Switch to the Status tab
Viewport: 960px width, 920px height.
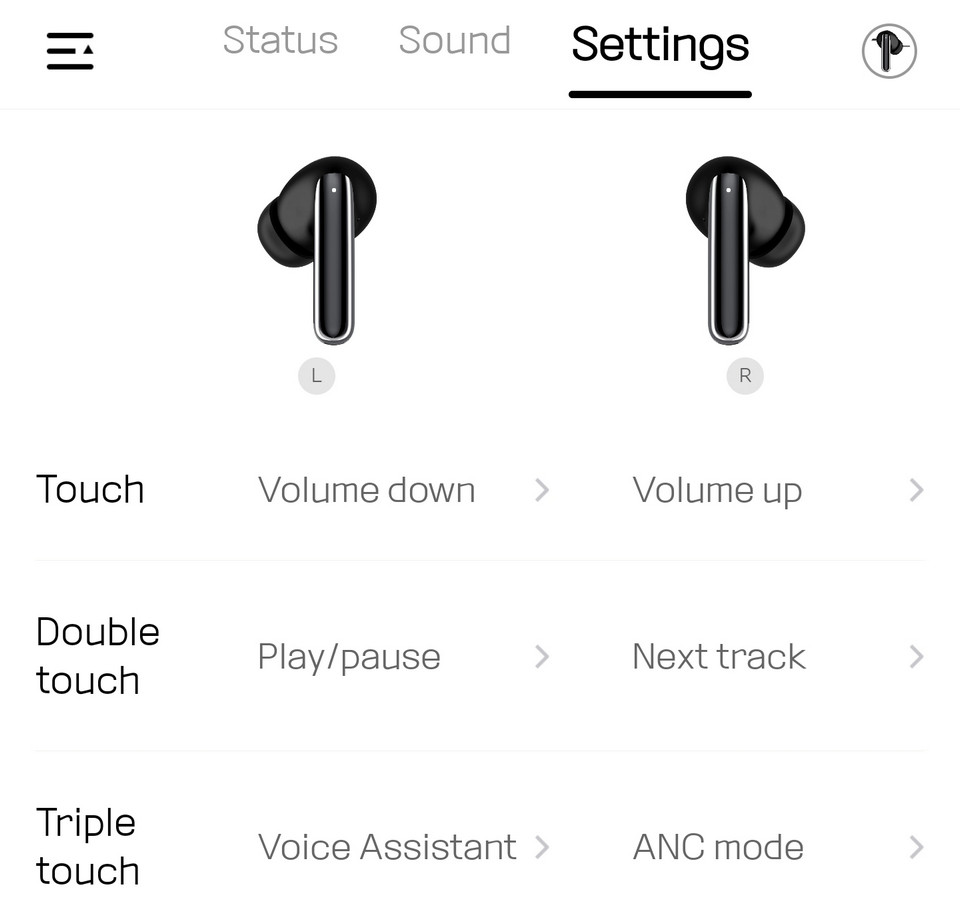[x=280, y=42]
